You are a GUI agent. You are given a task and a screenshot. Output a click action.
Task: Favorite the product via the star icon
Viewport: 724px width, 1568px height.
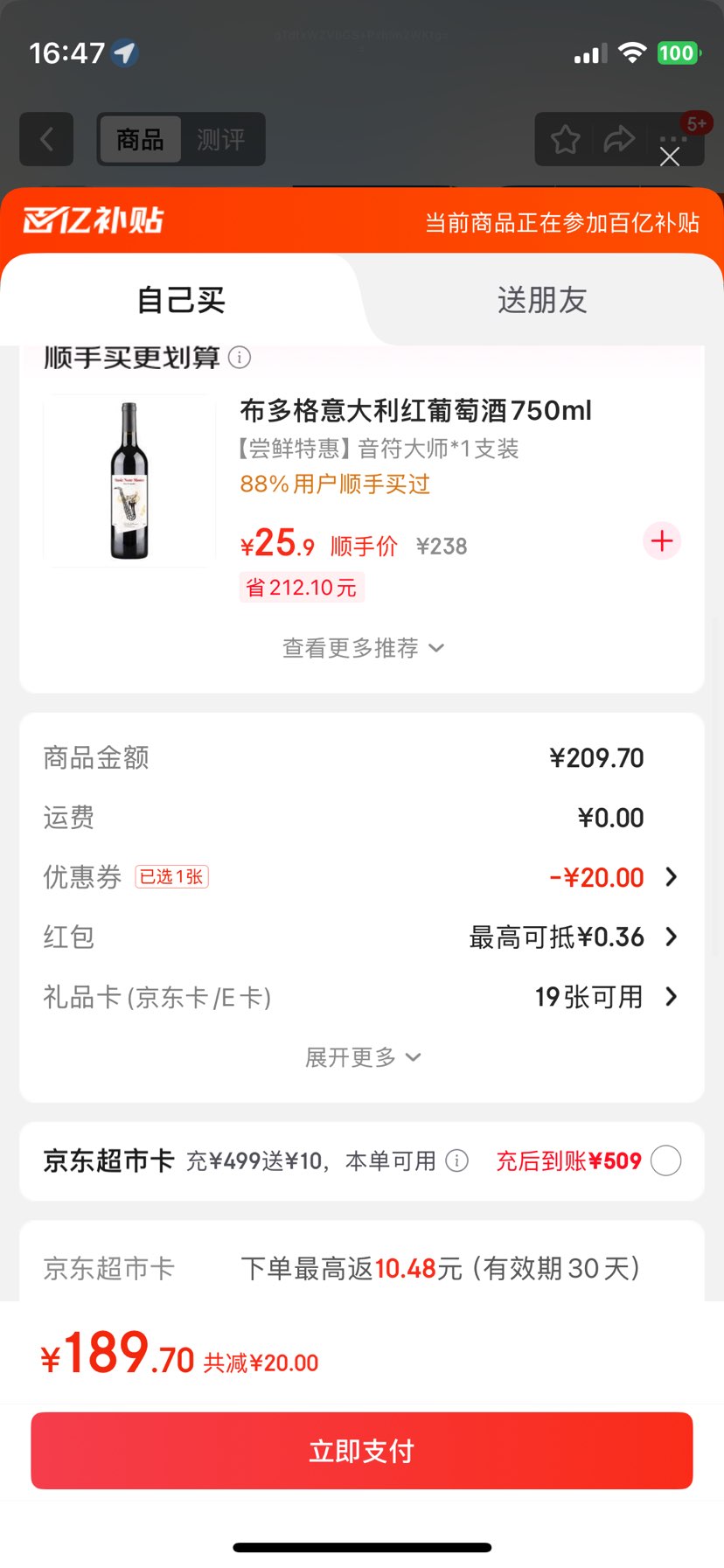click(x=565, y=139)
